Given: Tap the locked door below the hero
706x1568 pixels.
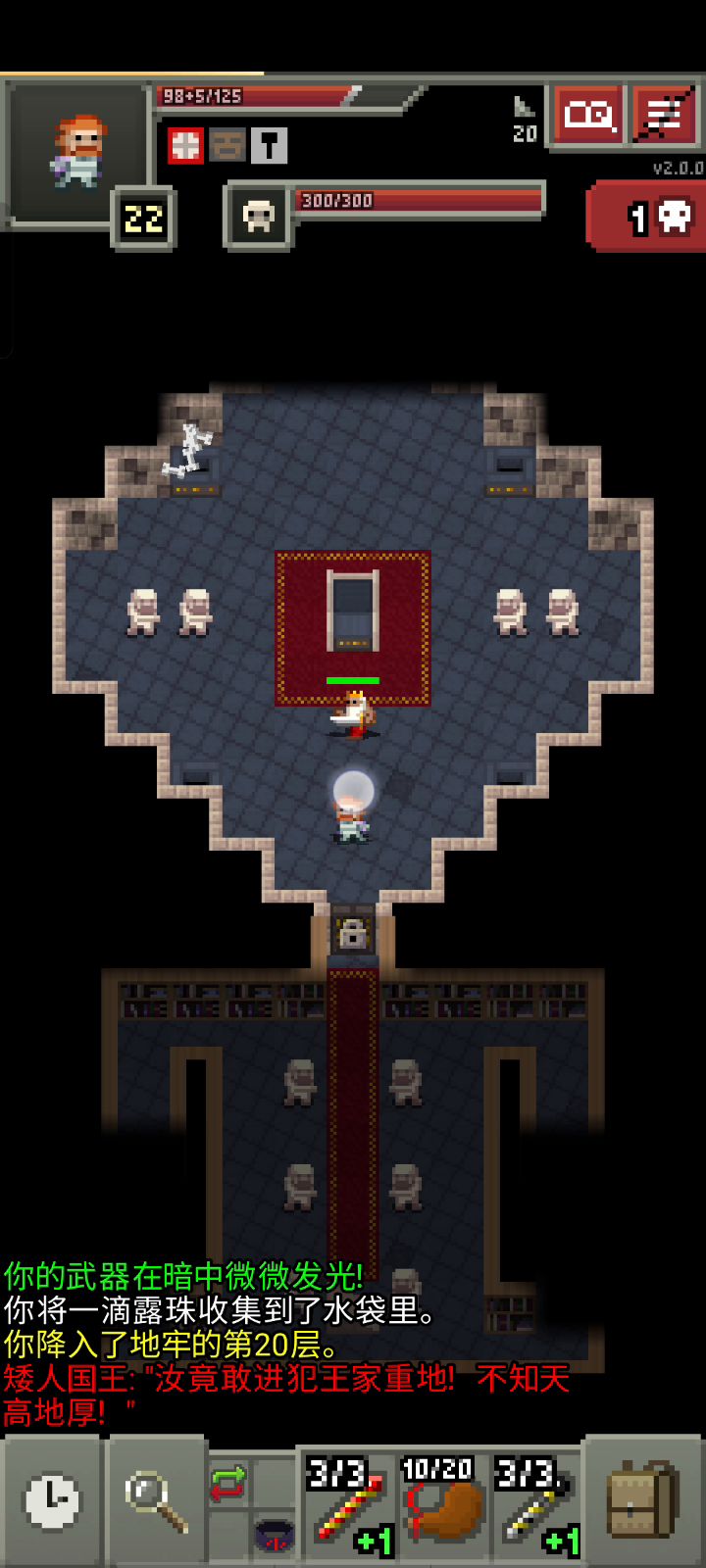Looking at the screenshot, I should tap(352, 934).
